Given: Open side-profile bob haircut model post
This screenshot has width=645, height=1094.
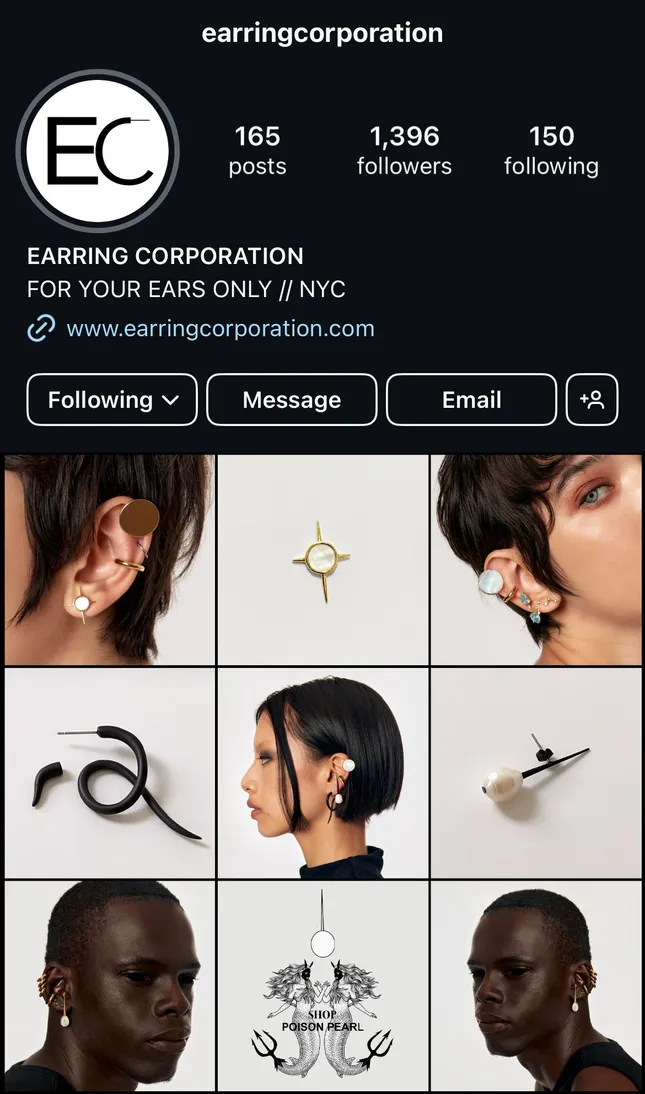Looking at the screenshot, I should 323,773.
